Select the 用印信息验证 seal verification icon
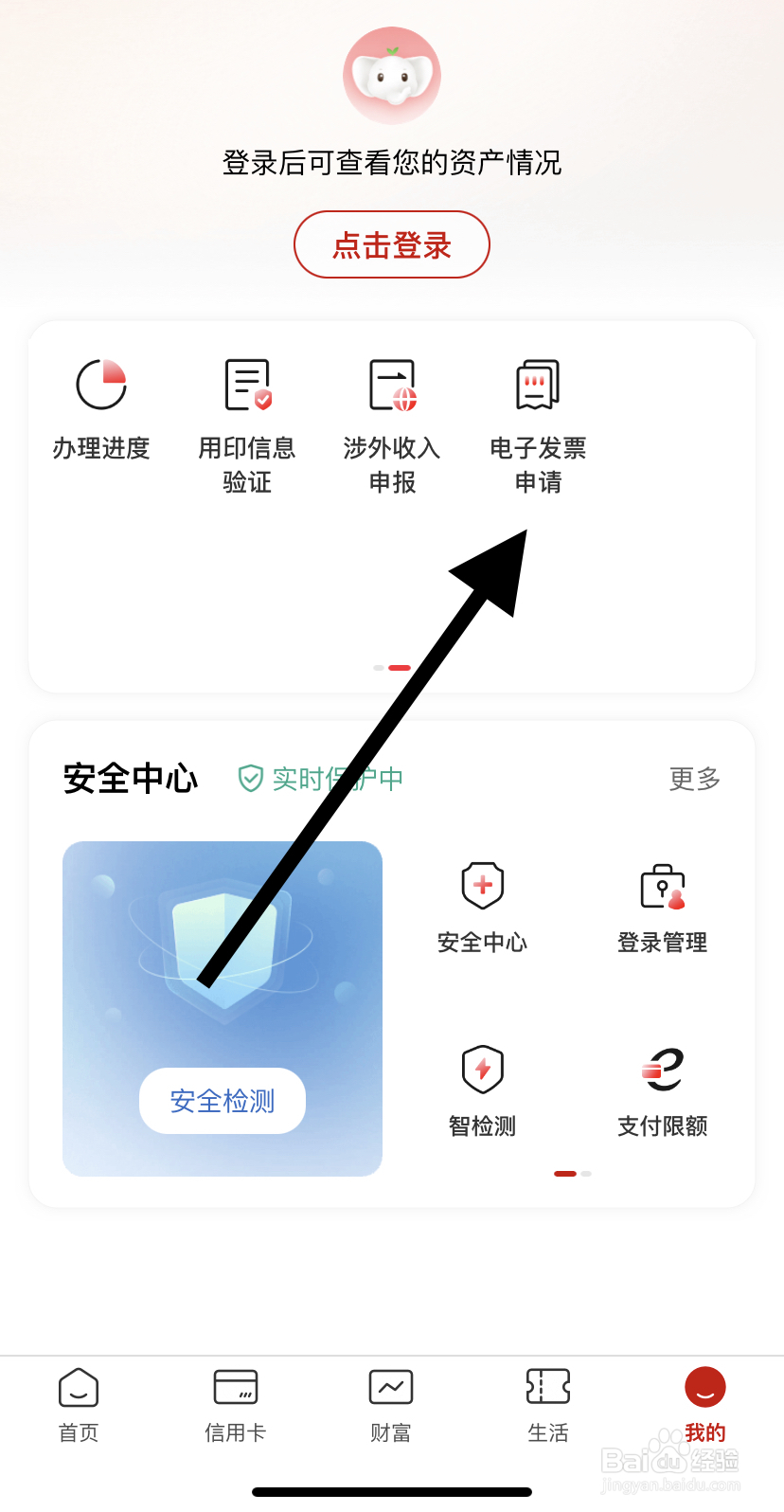This screenshot has height=1512, width=784. [x=246, y=405]
